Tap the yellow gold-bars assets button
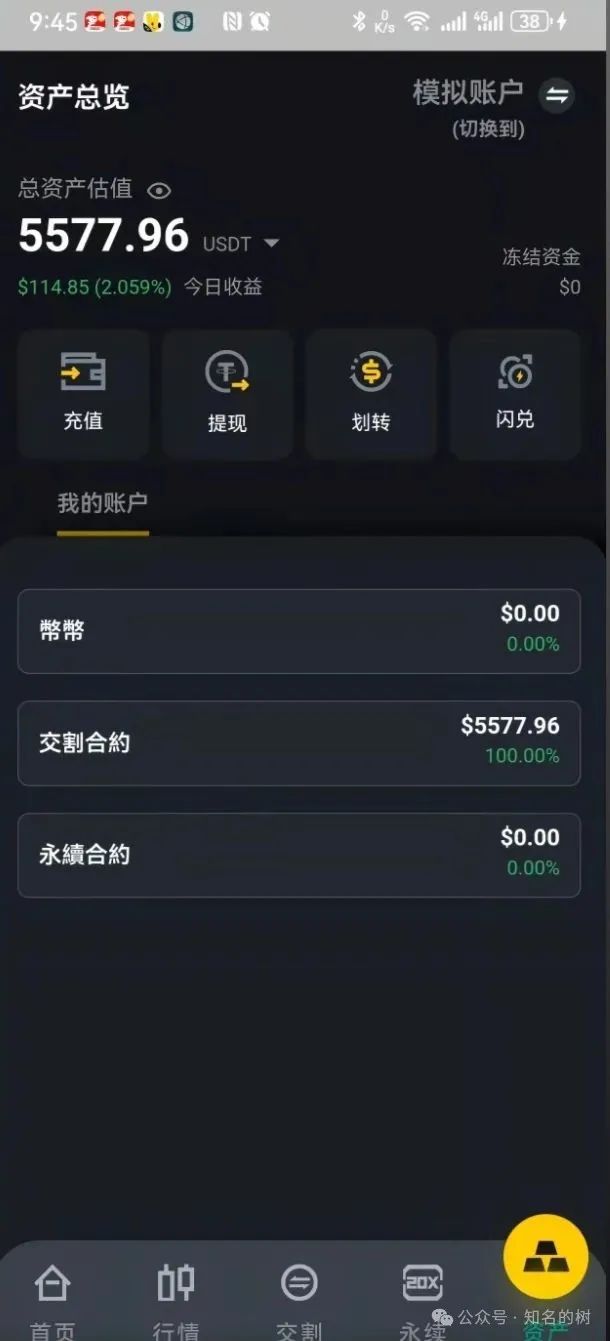This screenshot has width=610, height=1341. pos(545,1256)
